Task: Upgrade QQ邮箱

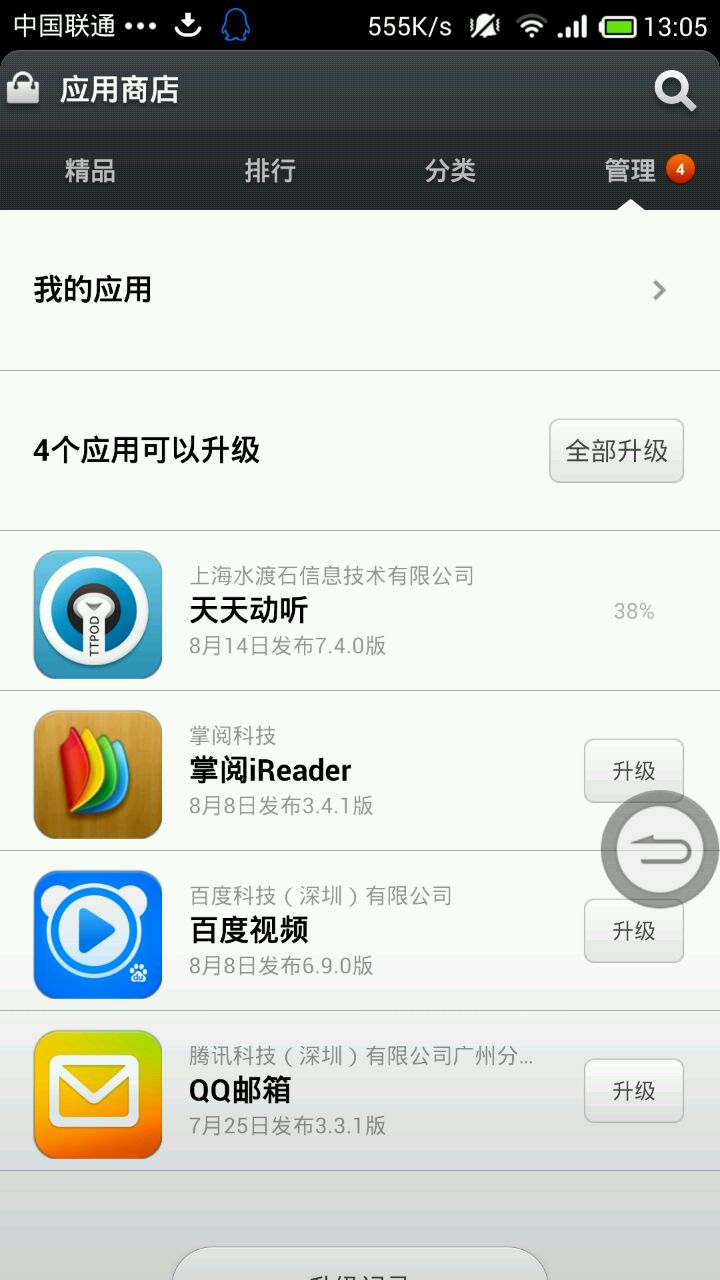Action: [634, 1091]
